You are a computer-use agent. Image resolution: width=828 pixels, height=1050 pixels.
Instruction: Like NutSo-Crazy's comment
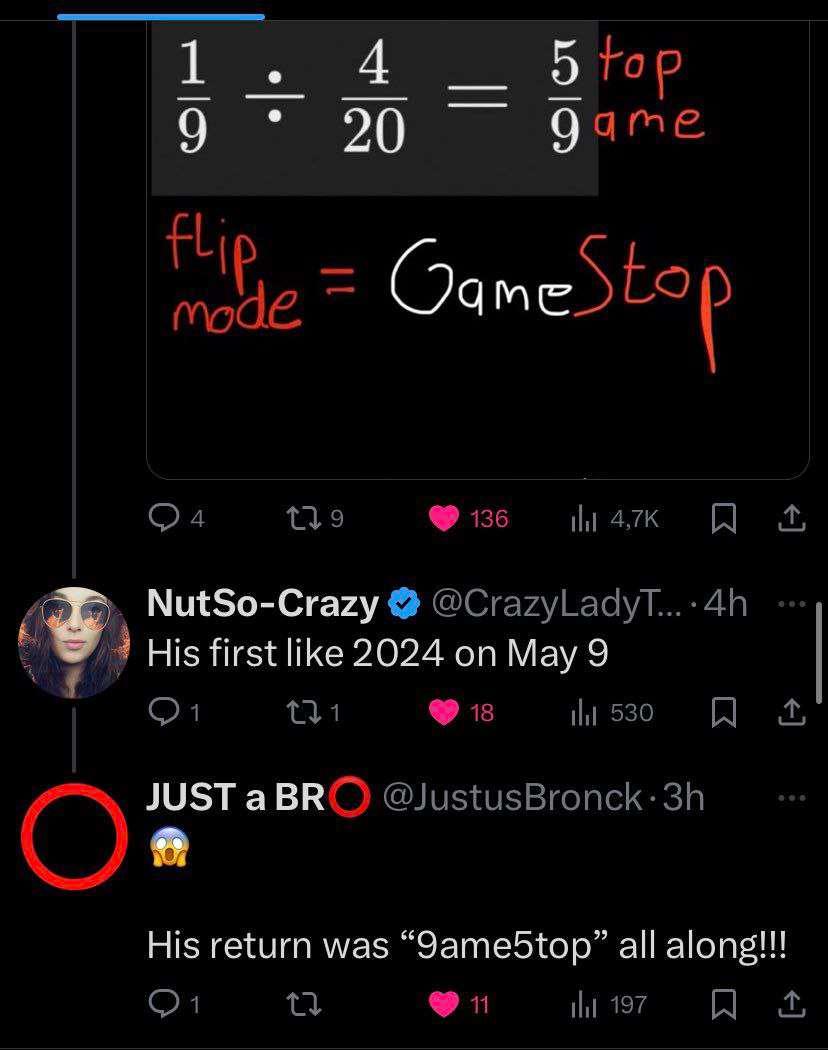click(444, 712)
